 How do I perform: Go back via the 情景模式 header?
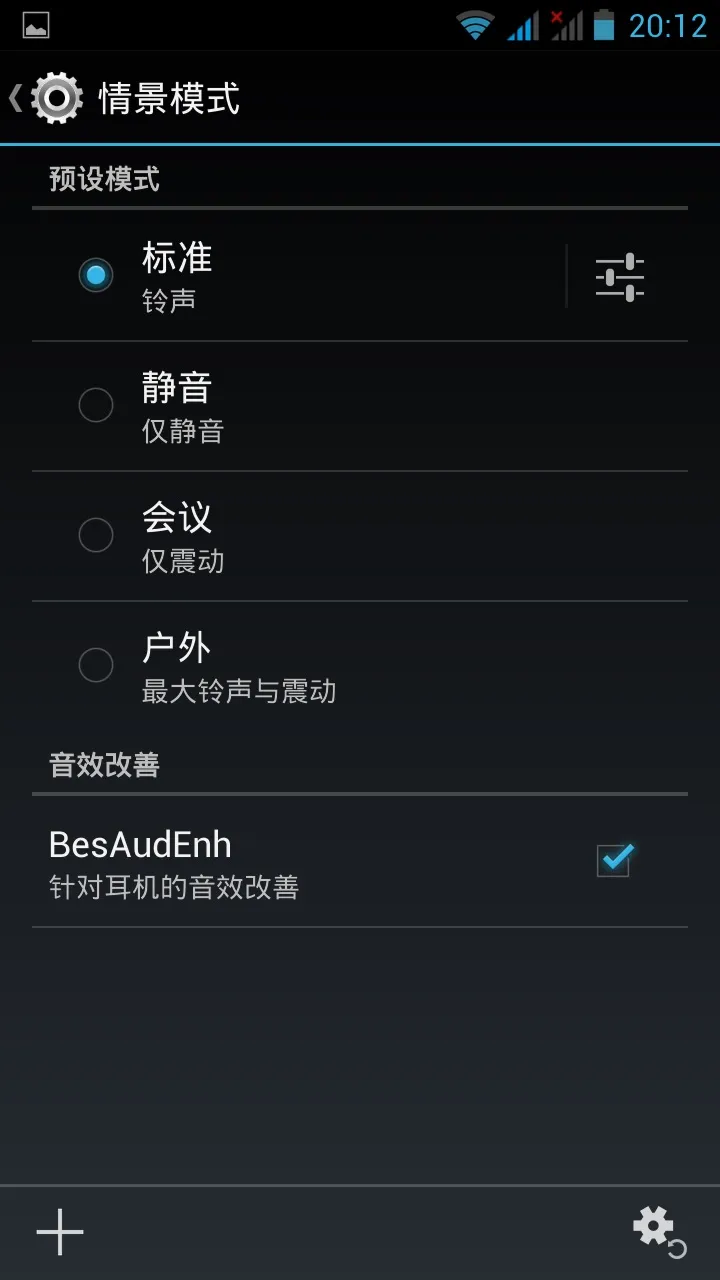coord(125,98)
